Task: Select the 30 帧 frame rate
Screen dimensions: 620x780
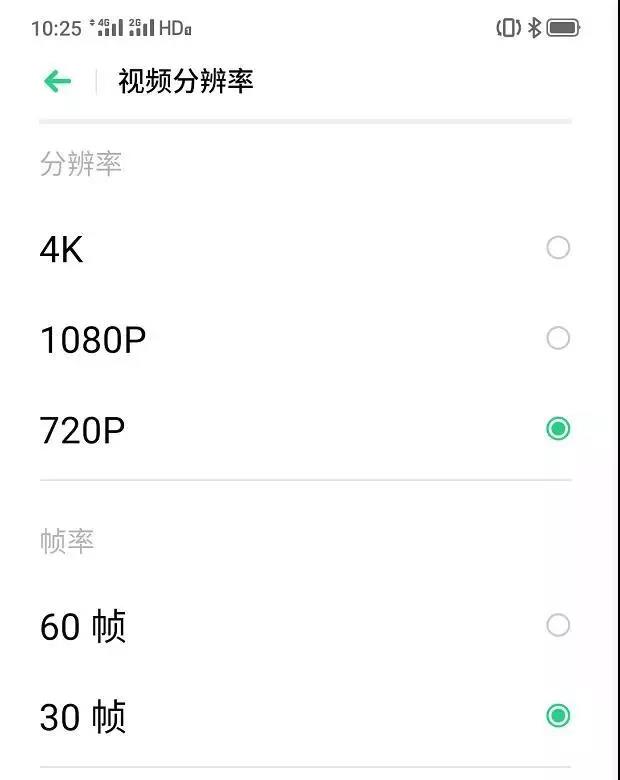Action: 558,716
